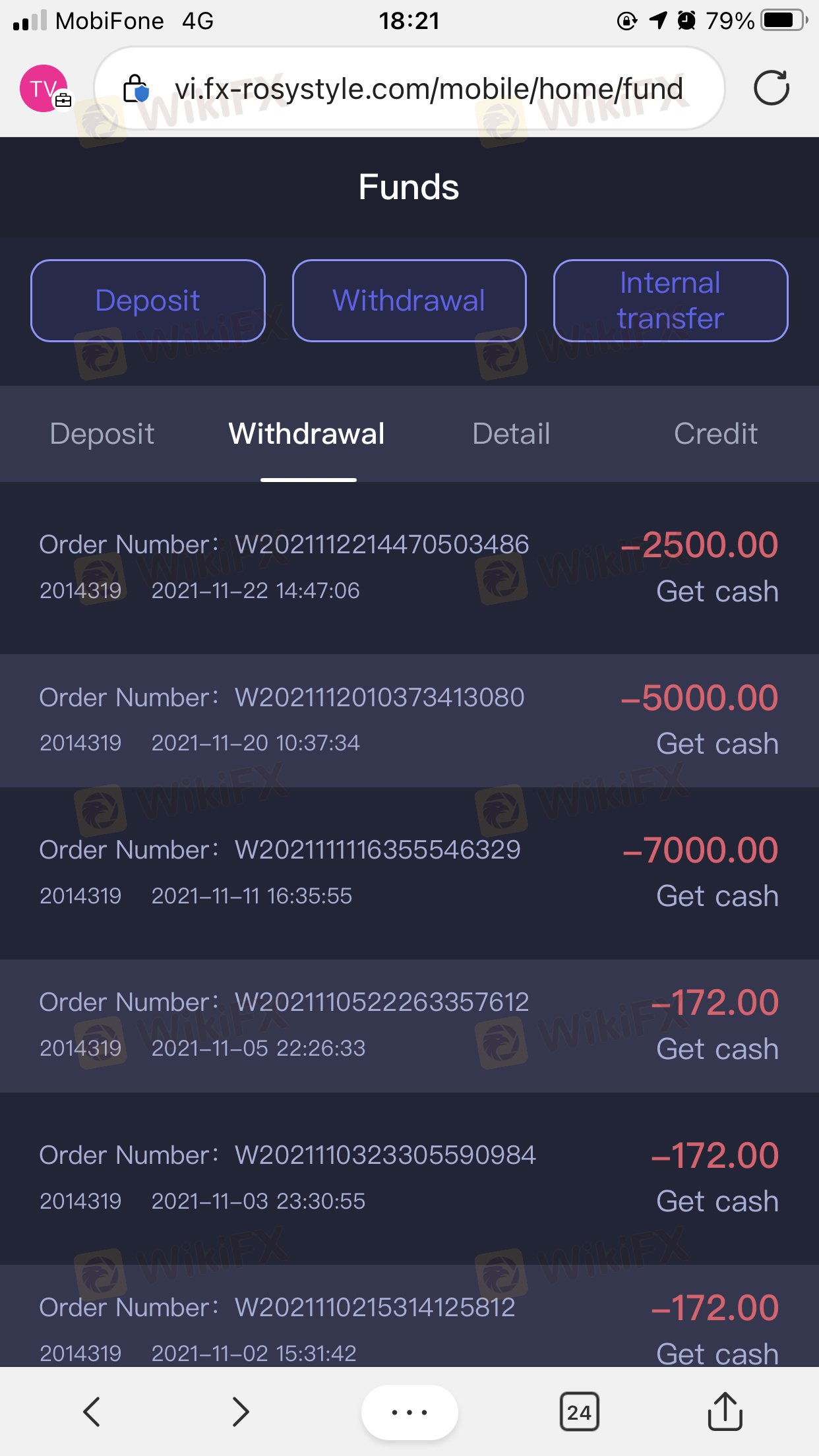Tap the browser address bar
Screen dimensions: 819x1456
pos(409,88)
